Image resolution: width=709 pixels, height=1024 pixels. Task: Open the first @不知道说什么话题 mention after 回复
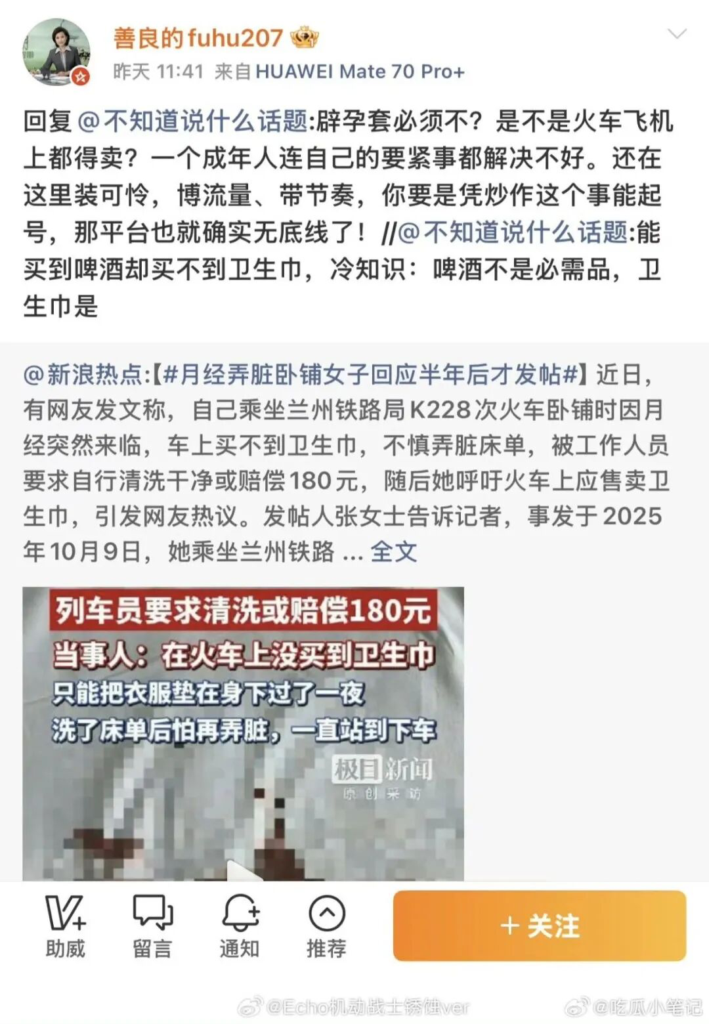tap(194, 122)
